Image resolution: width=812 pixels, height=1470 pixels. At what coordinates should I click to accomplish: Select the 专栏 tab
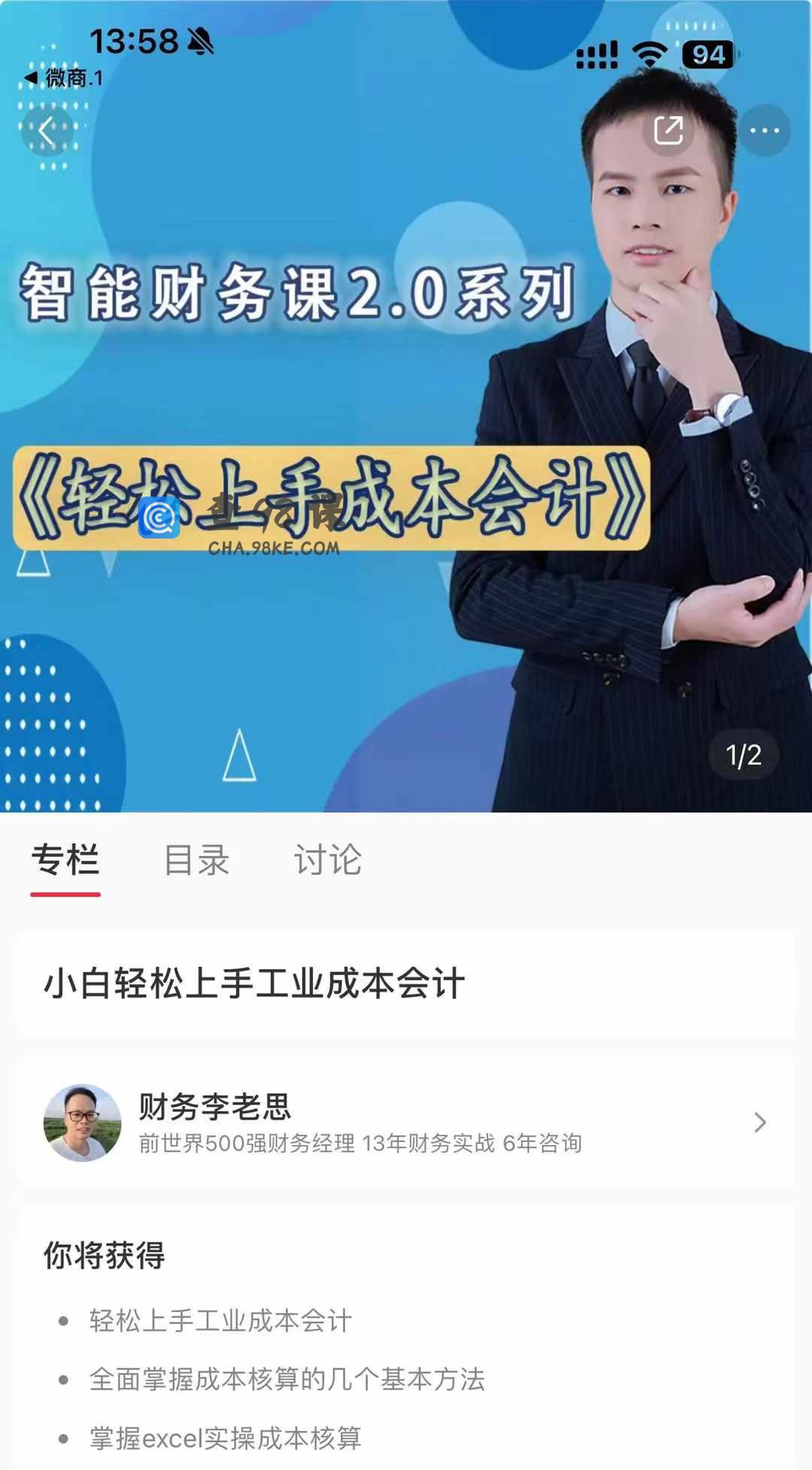coord(65,860)
